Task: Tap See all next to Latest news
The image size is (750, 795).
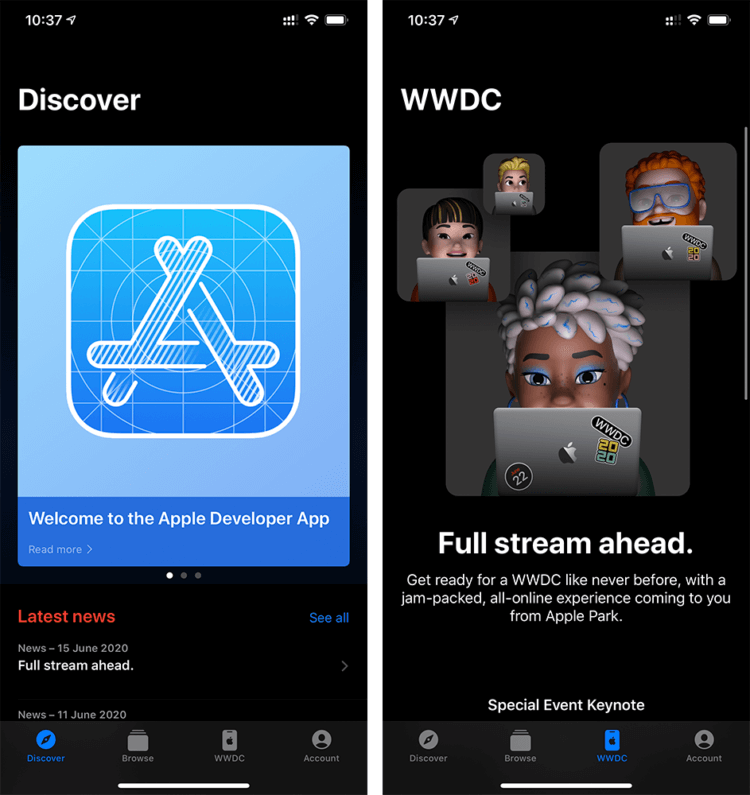Action: point(328,618)
